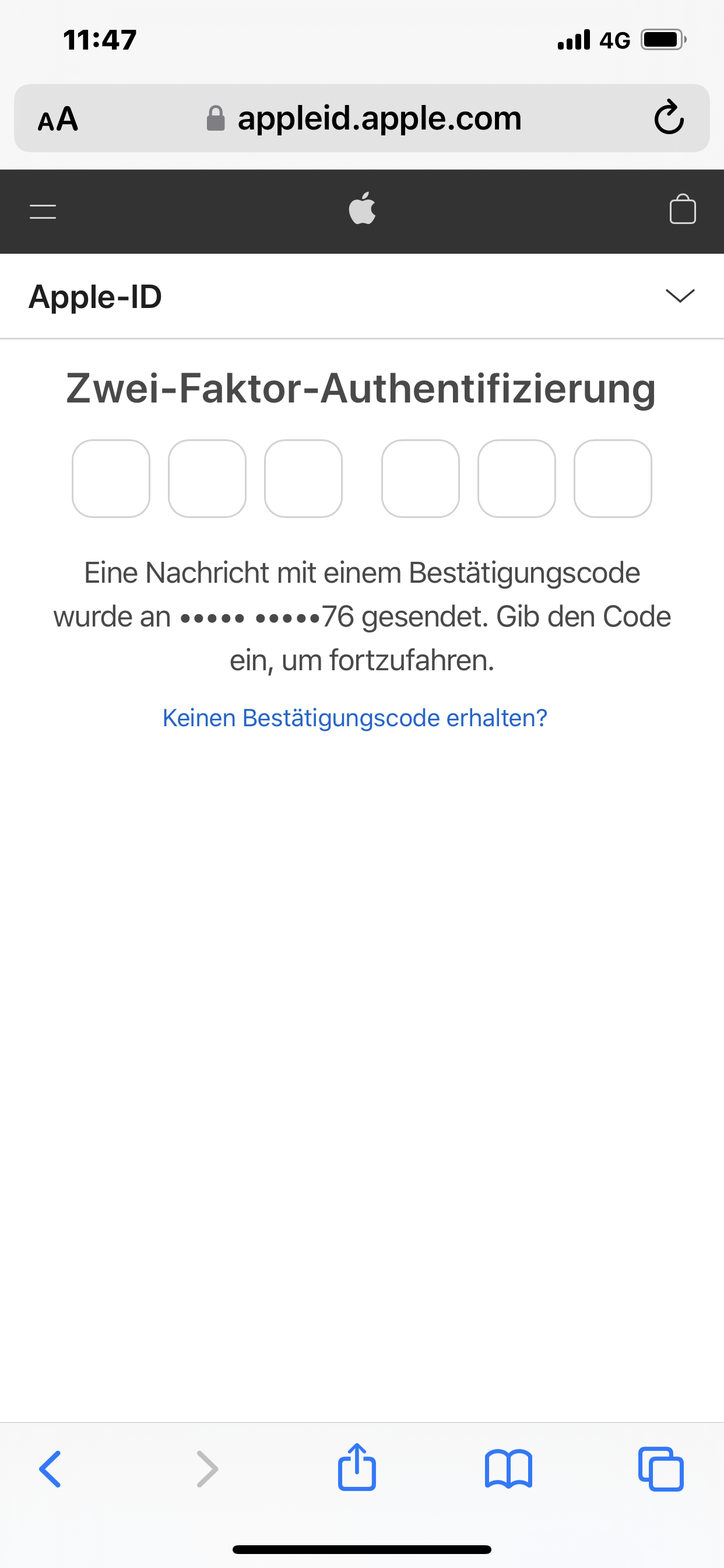The width and height of the screenshot is (724, 1568).
Task: Open Safari bookmarks
Action: (508, 1469)
